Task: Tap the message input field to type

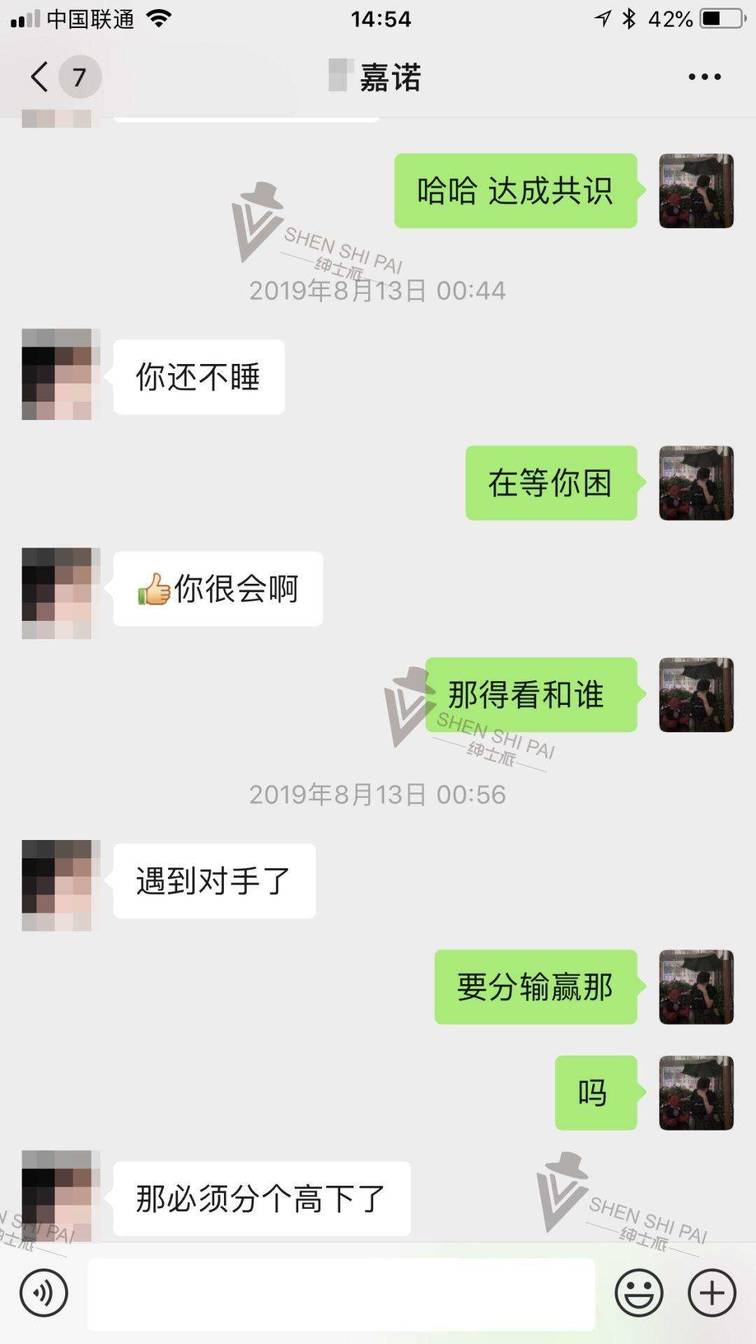Action: tap(340, 1292)
